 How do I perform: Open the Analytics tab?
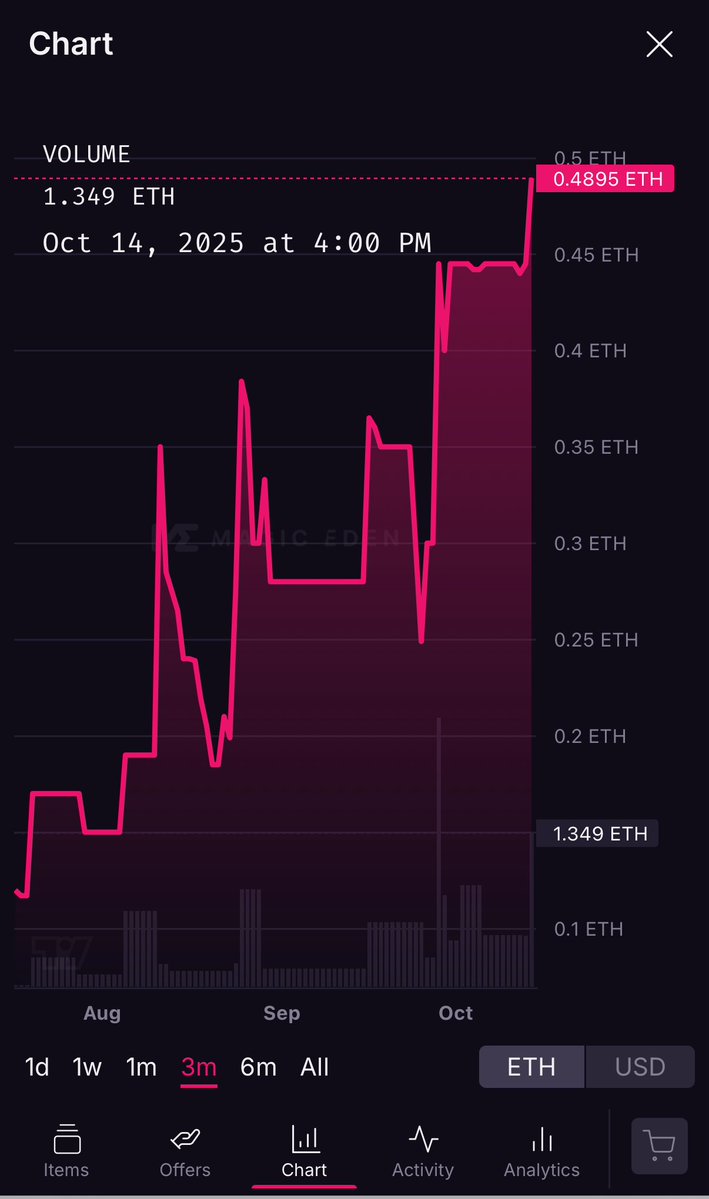542,1151
